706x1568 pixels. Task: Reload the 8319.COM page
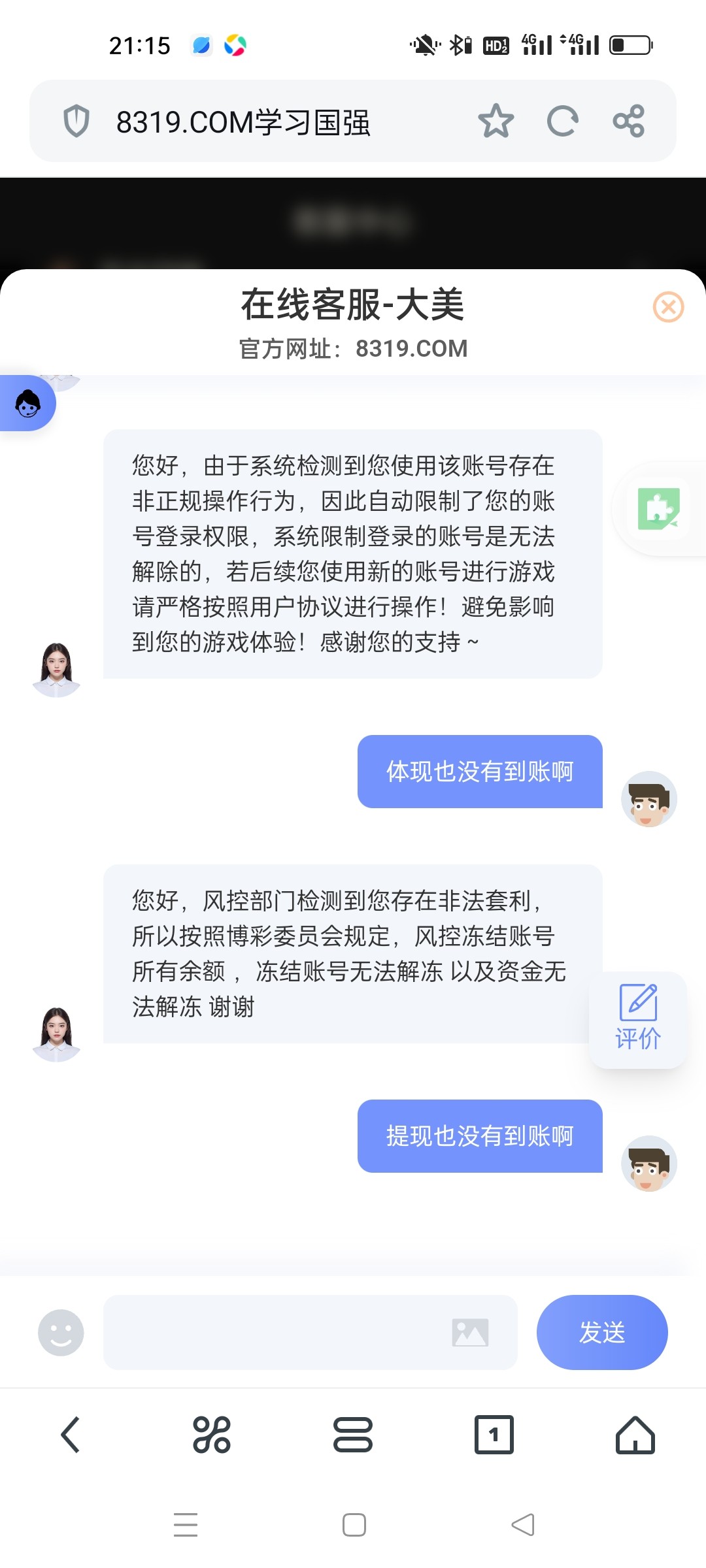pos(563,121)
